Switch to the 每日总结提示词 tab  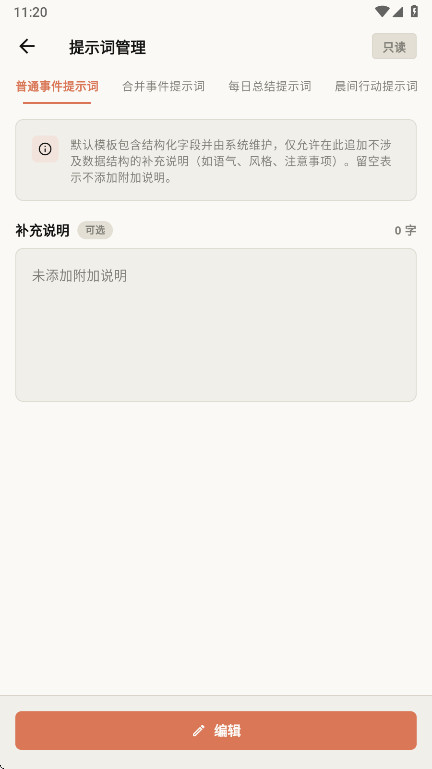[x=270, y=87]
